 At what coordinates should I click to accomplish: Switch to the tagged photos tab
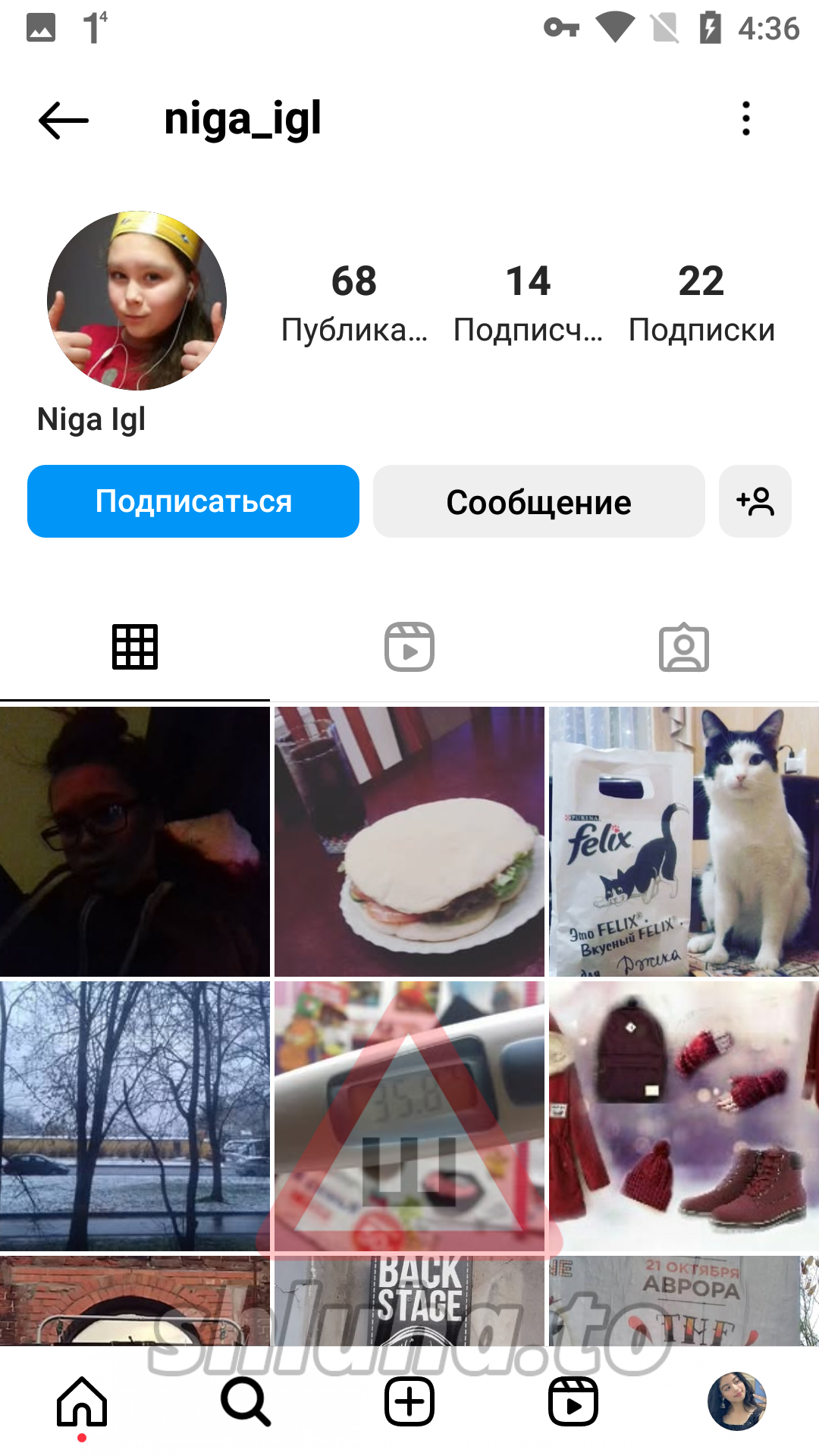click(683, 647)
